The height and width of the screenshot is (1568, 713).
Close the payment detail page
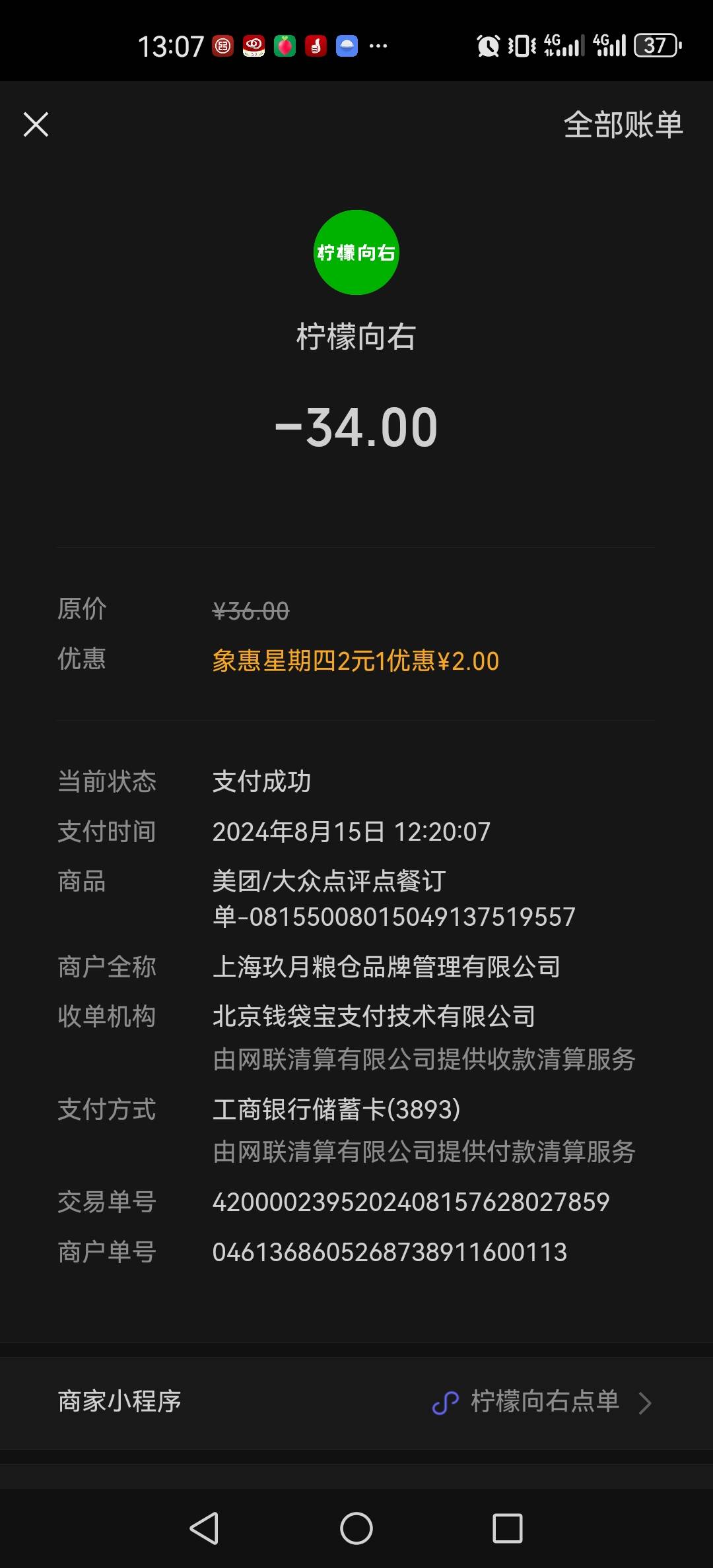point(36,124)
